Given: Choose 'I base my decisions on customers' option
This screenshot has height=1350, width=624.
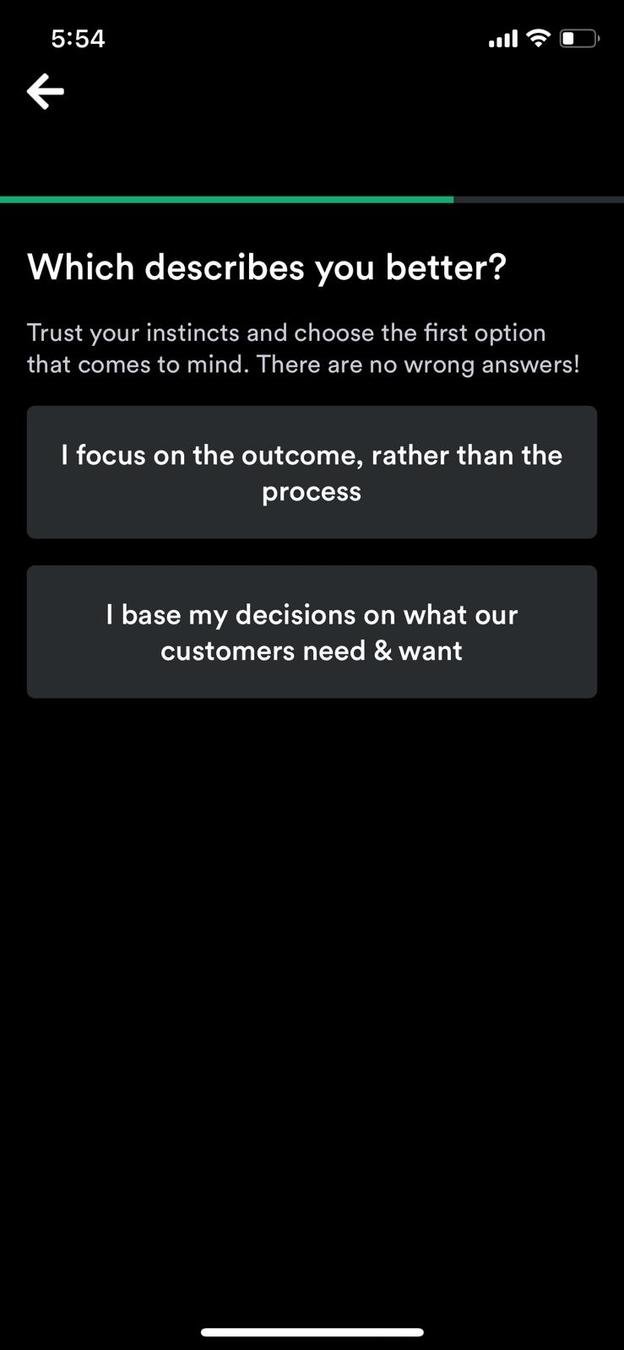Looking at the screenshot, I should [312, 632].
